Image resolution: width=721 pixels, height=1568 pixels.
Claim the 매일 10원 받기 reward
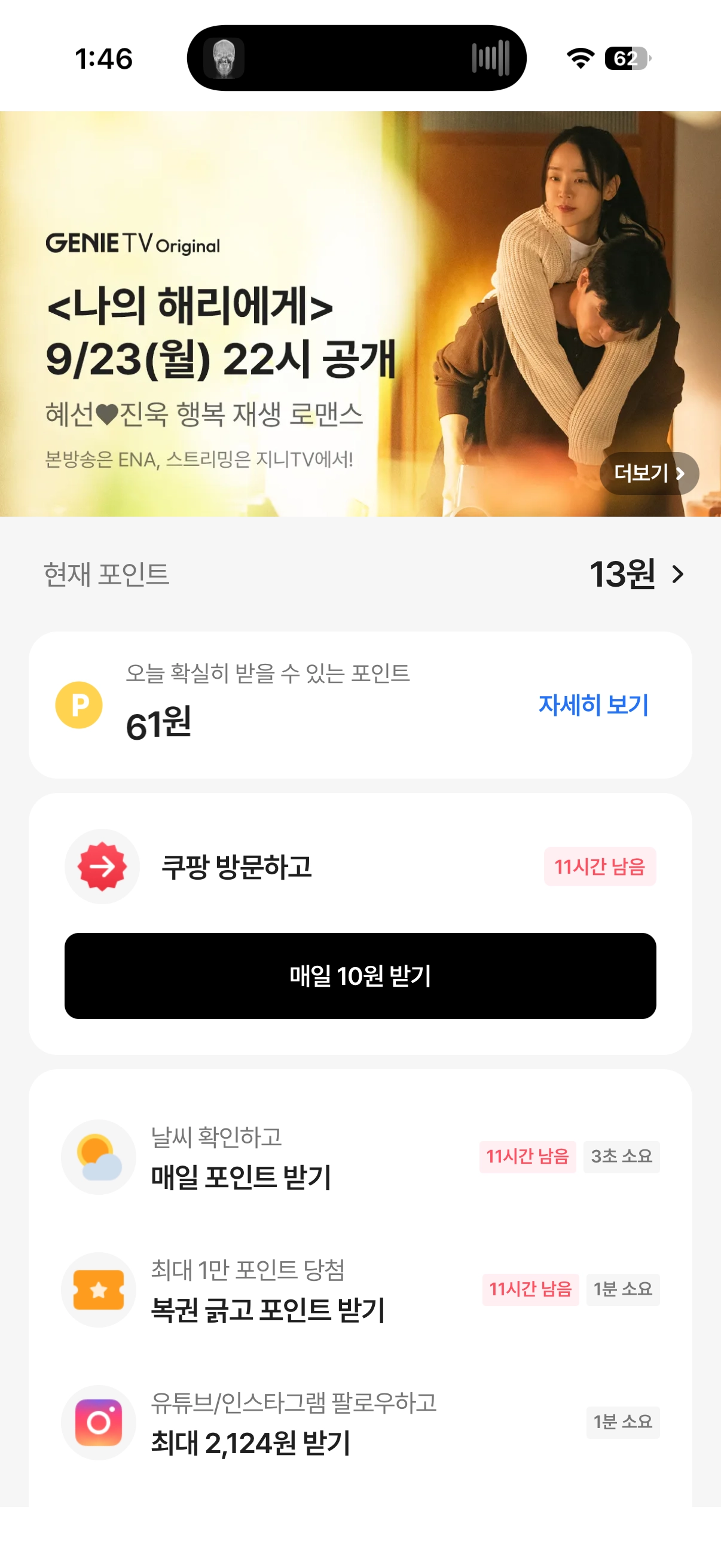click(360, 976)
